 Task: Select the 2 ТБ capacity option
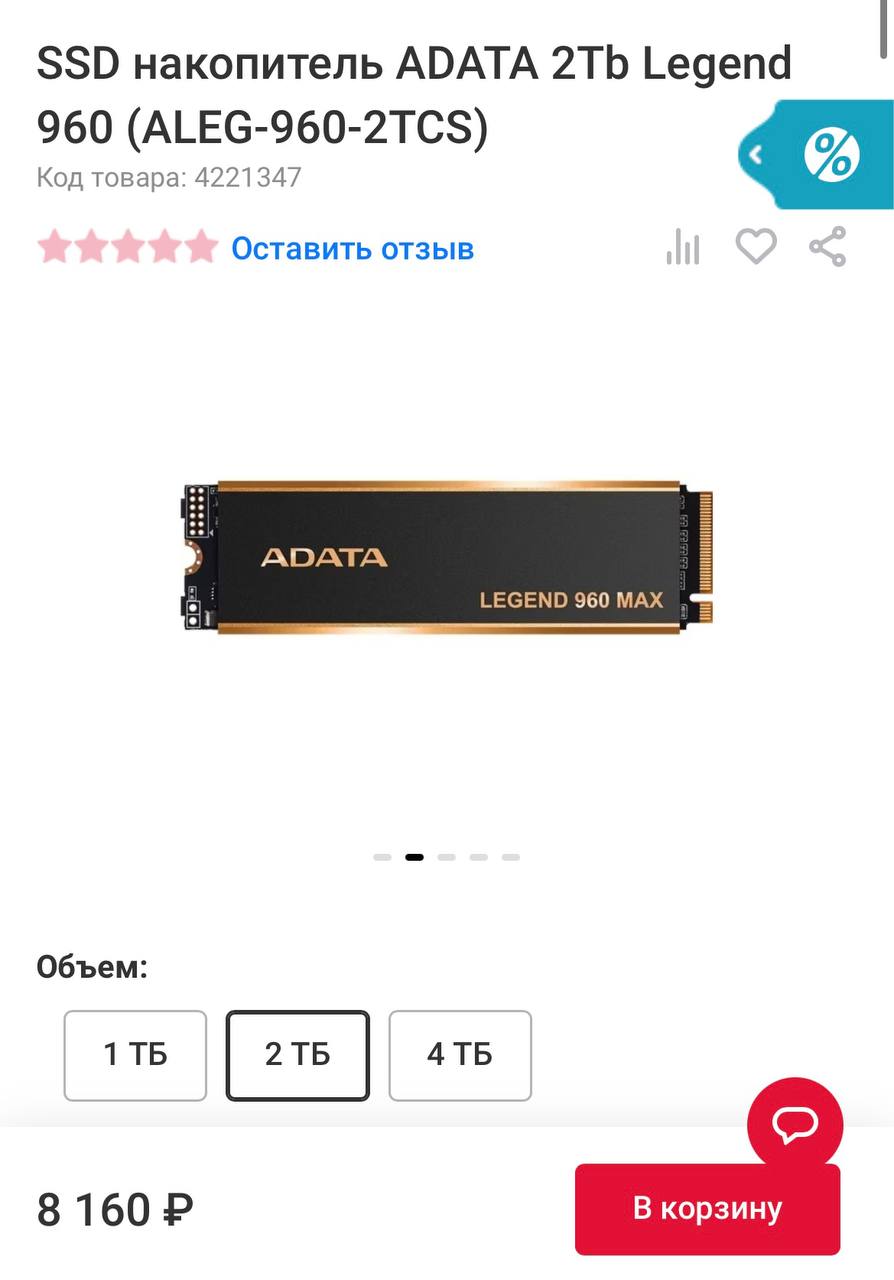tap(298, 1055)
